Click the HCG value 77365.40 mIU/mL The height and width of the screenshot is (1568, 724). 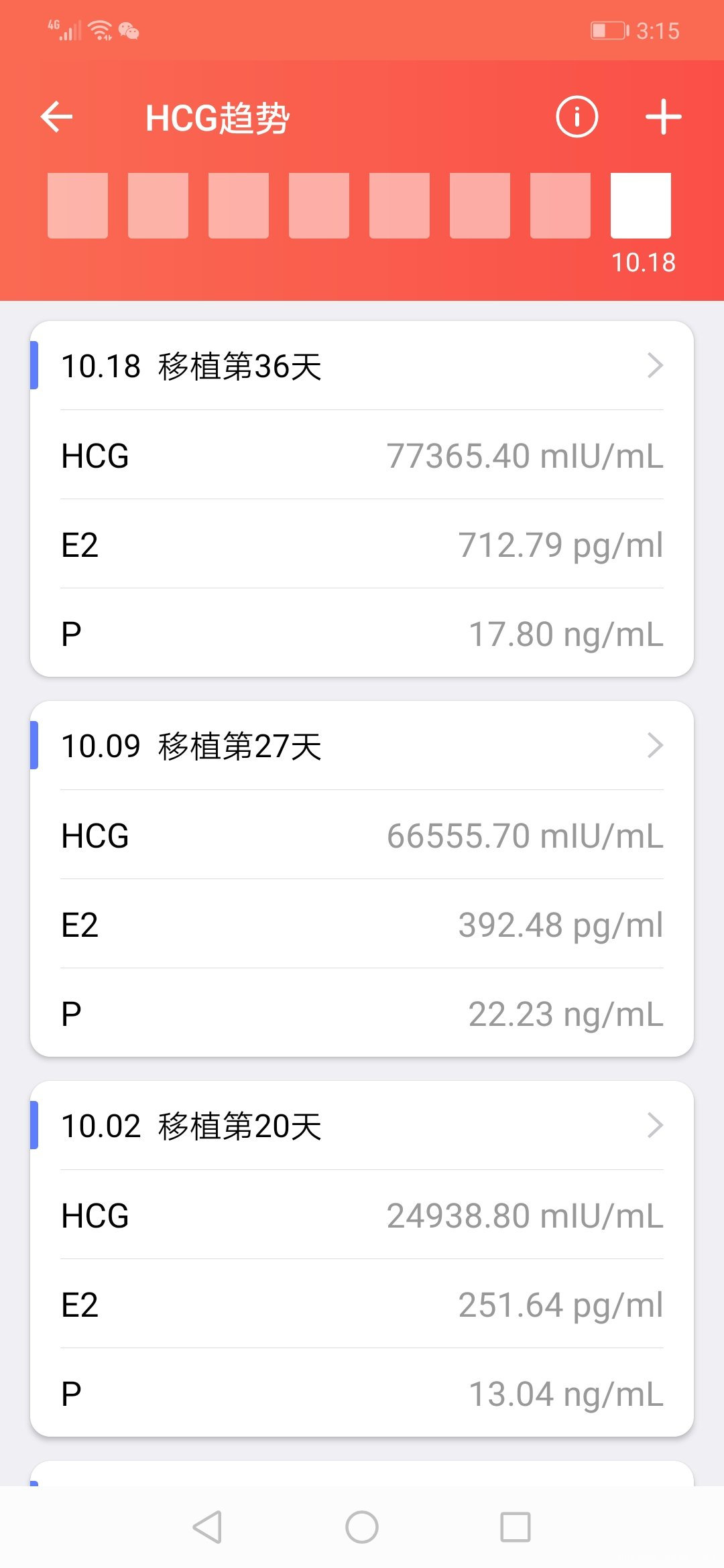pyautogui.click(x=525, y=455)
